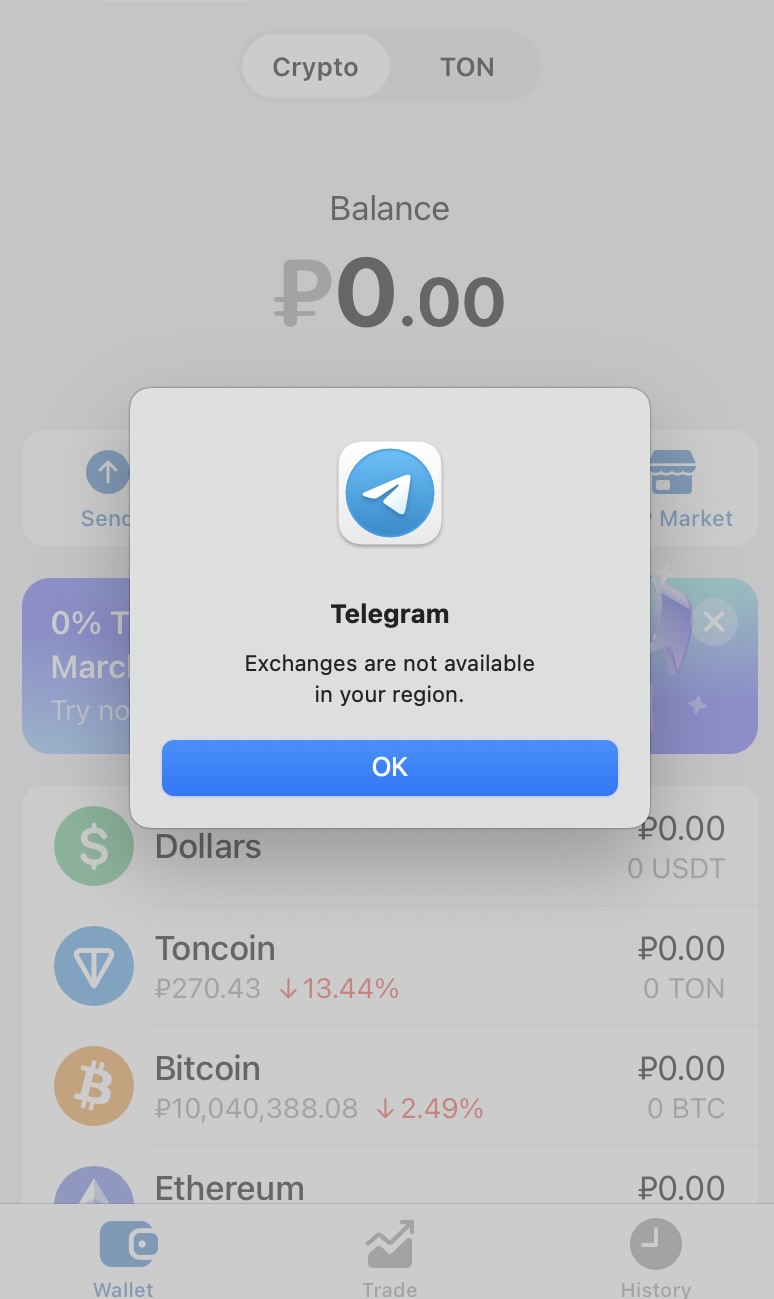Open the Toncoin asset row
This screenshot has width=774, height=1299.
[x=389, y=967]
